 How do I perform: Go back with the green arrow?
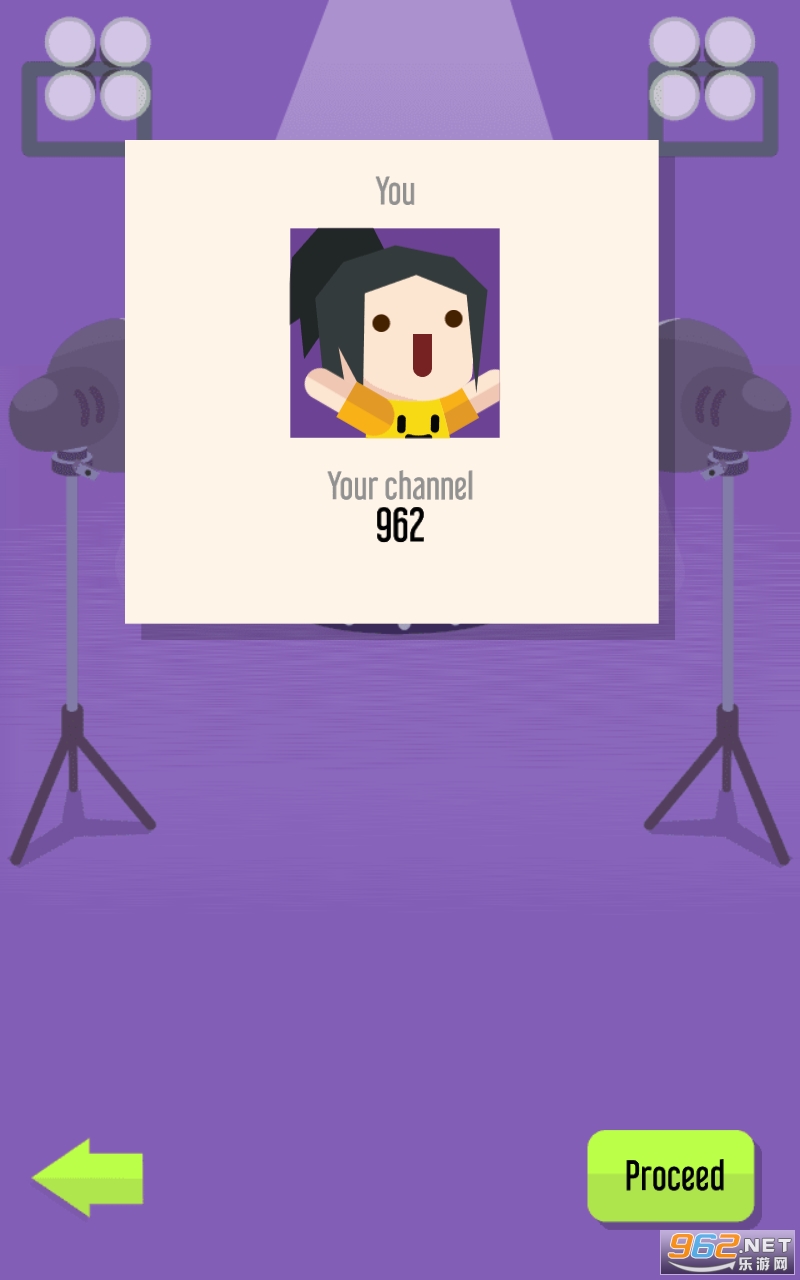click(x=88, y=1177)
